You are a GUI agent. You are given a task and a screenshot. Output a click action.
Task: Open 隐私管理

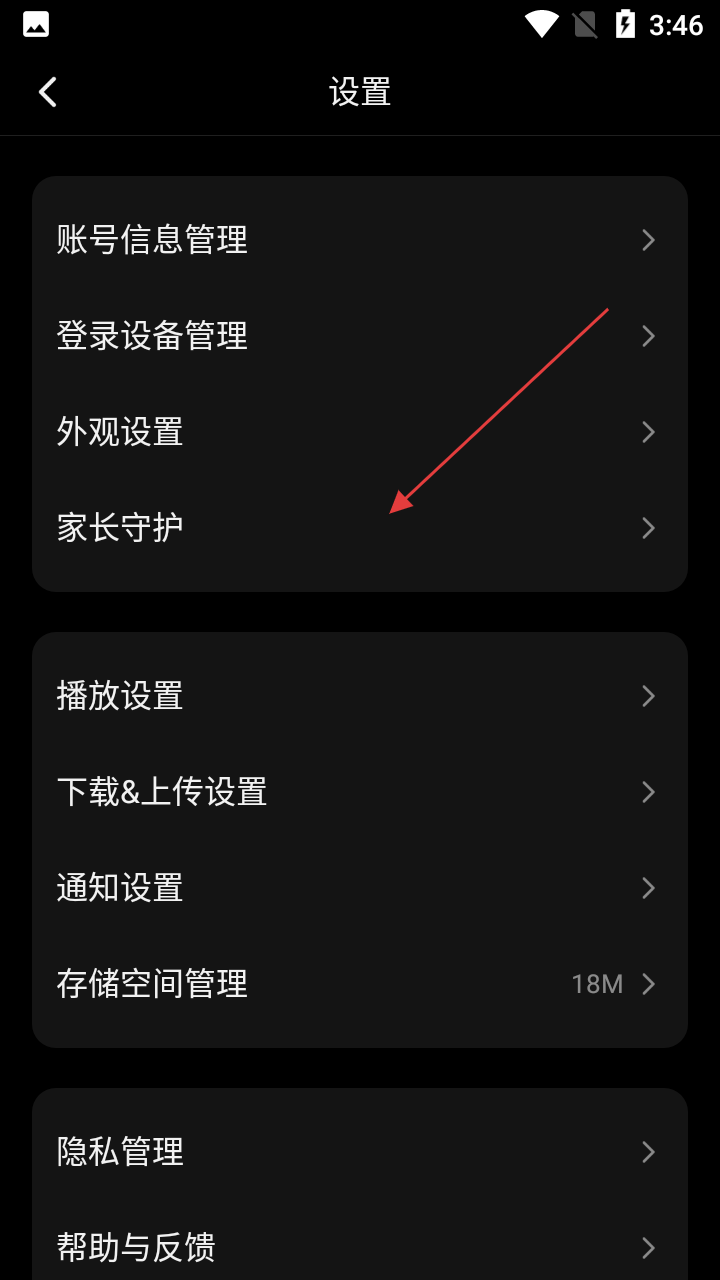[x=360, y=1152]
